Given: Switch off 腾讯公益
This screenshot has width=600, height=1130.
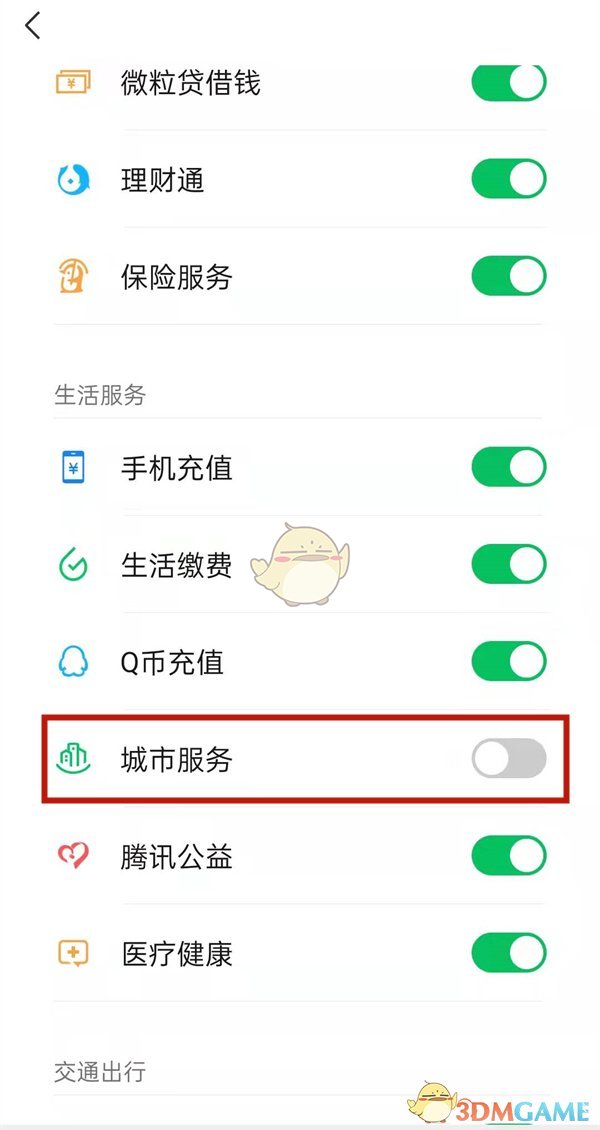Looking at the screenshot, I should click(509, 856).
